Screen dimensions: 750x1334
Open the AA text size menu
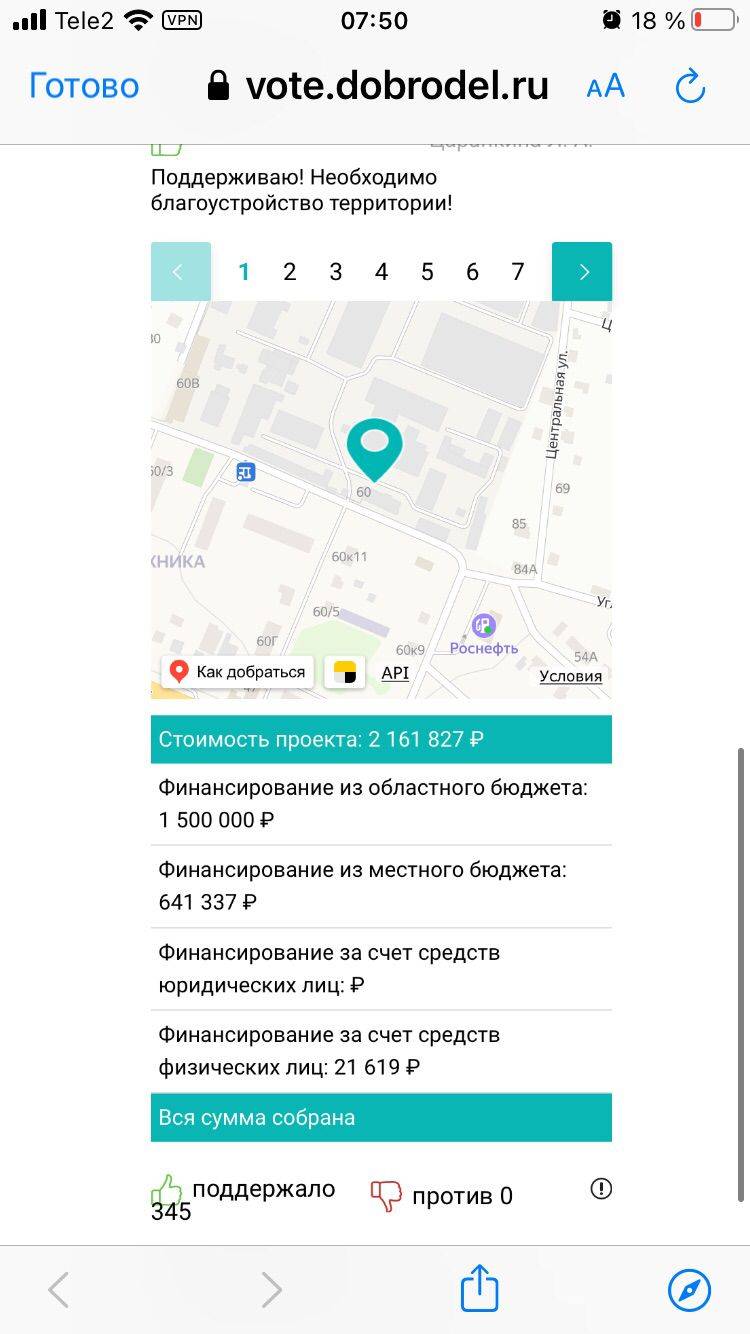coord(605,86)
